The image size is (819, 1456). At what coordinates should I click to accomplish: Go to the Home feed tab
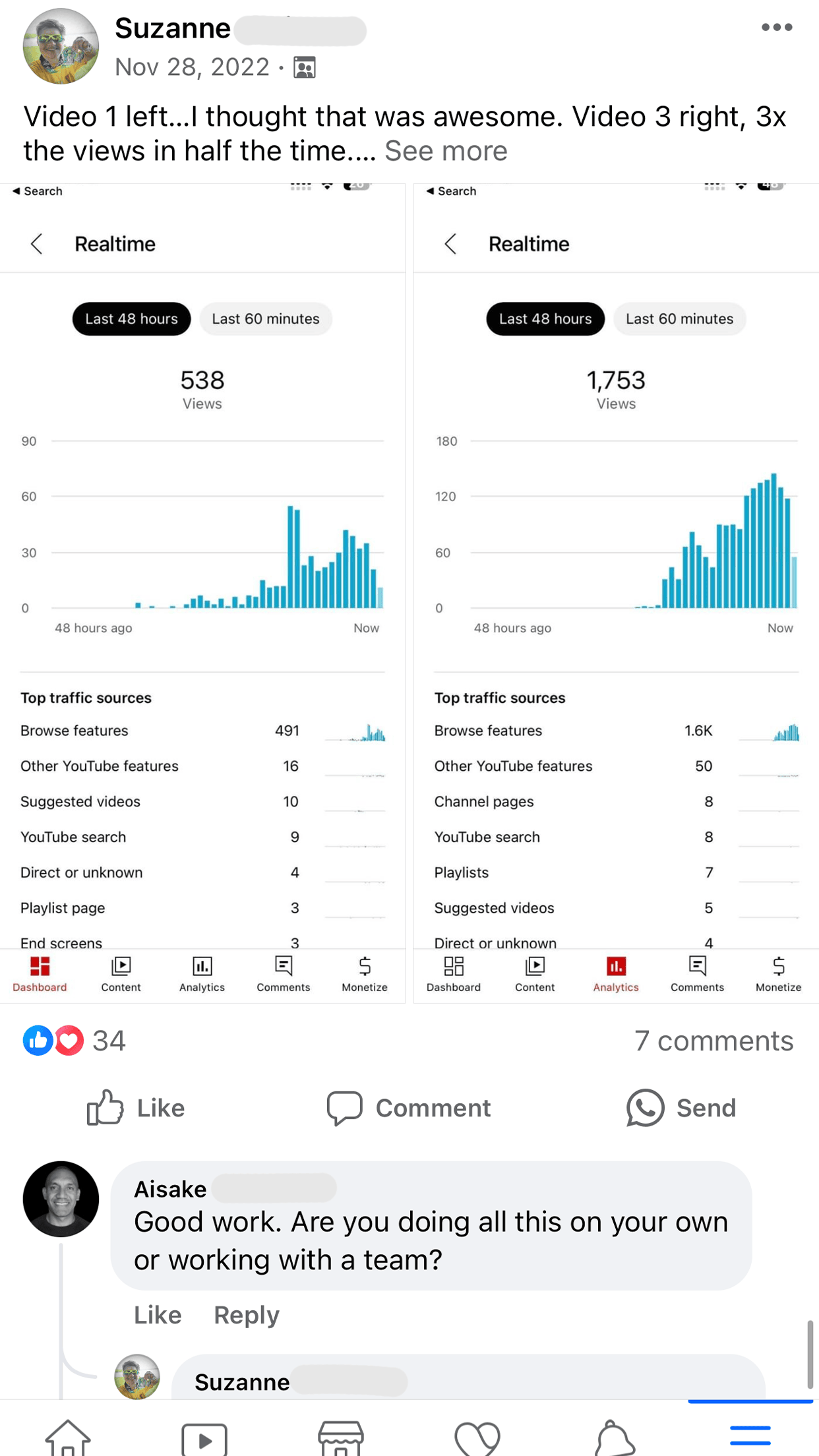(x=68, y=1436)
